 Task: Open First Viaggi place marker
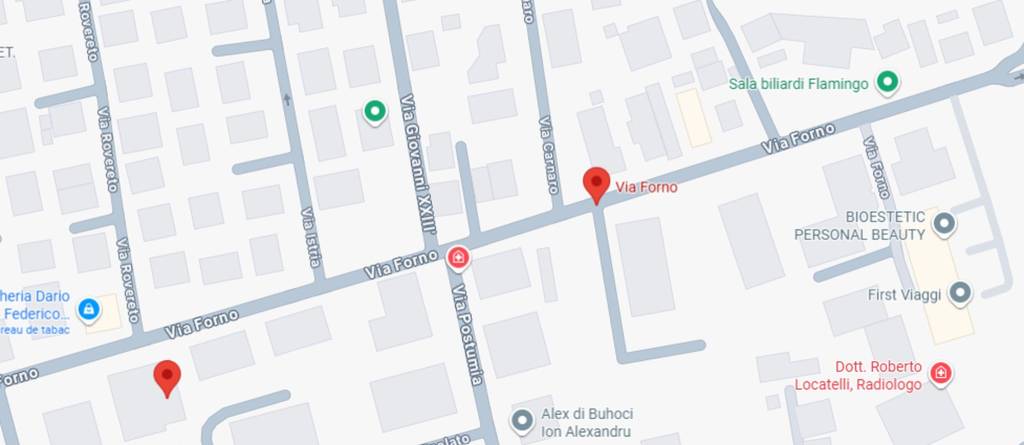point(960,294)
